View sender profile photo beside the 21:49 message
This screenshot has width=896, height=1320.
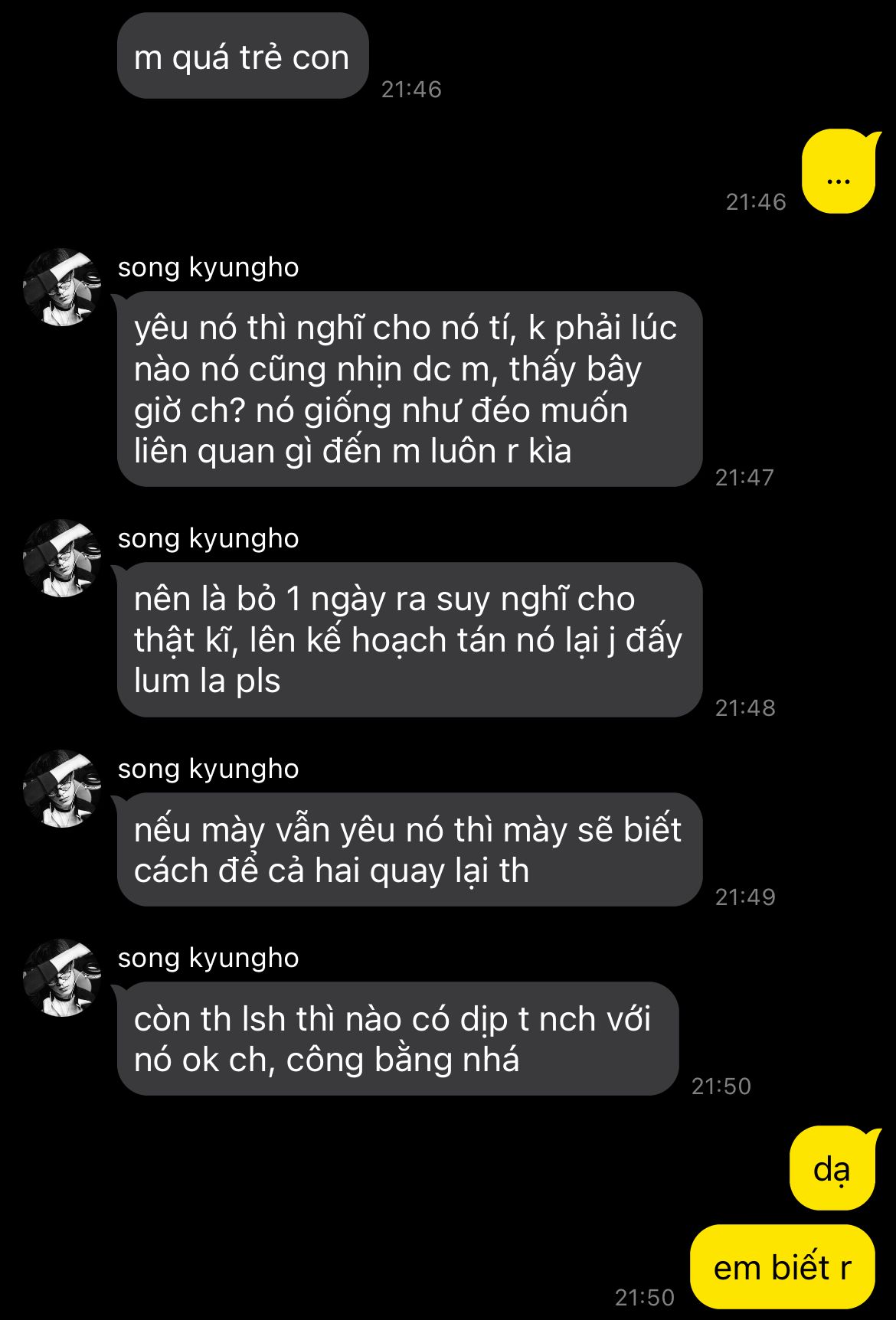pos(62,789)
